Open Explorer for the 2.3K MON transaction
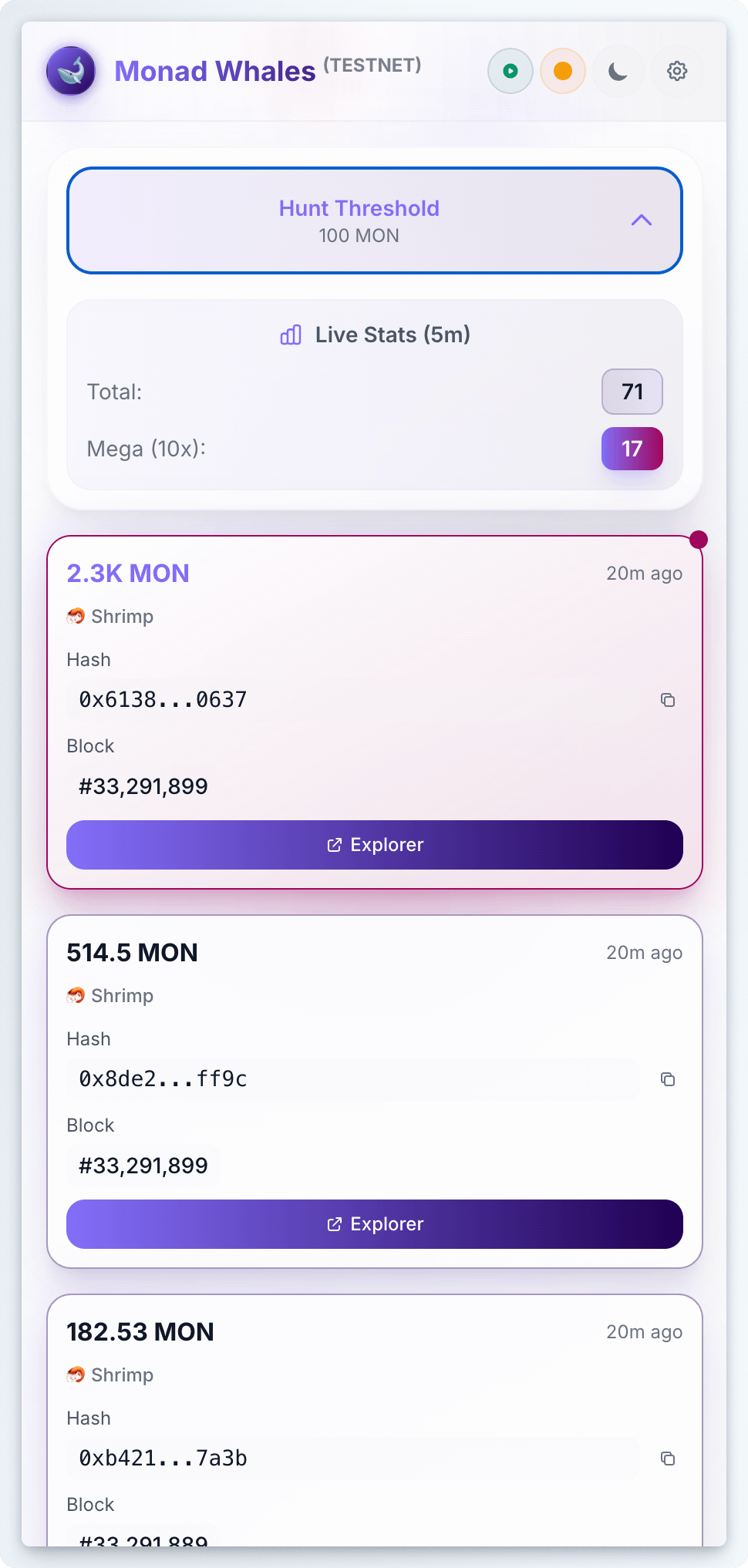 click(375, 845)
